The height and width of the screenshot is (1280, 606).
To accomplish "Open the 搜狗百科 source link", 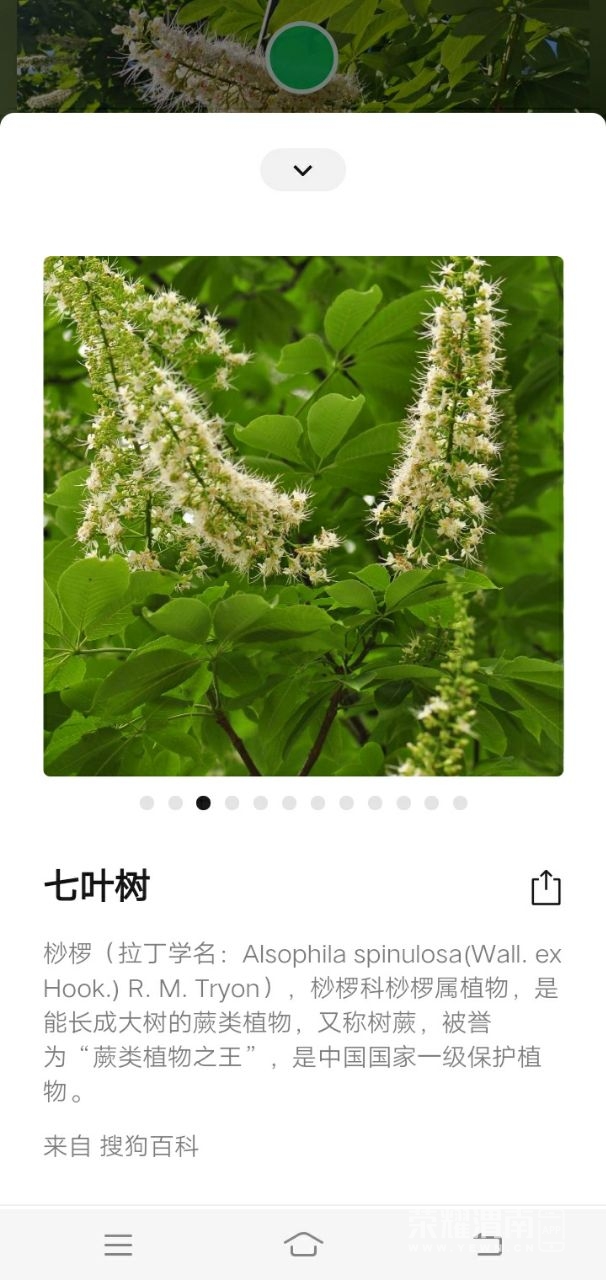I will point(148,1146).
